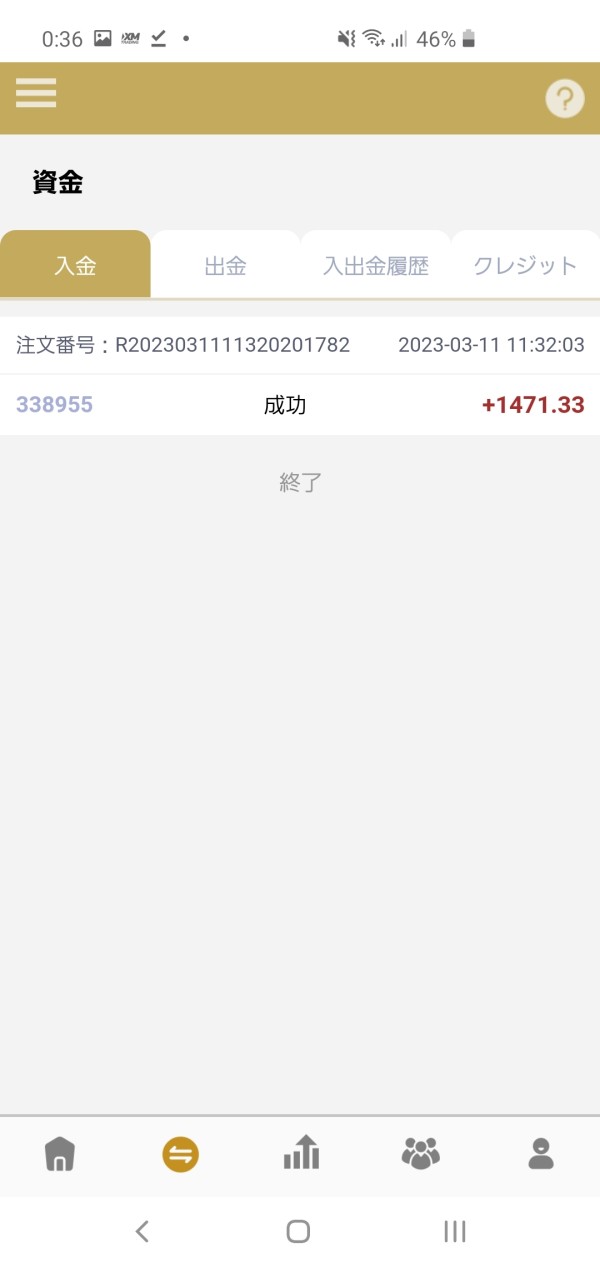Open the 入出金履歴 tab

pos(375,266)
